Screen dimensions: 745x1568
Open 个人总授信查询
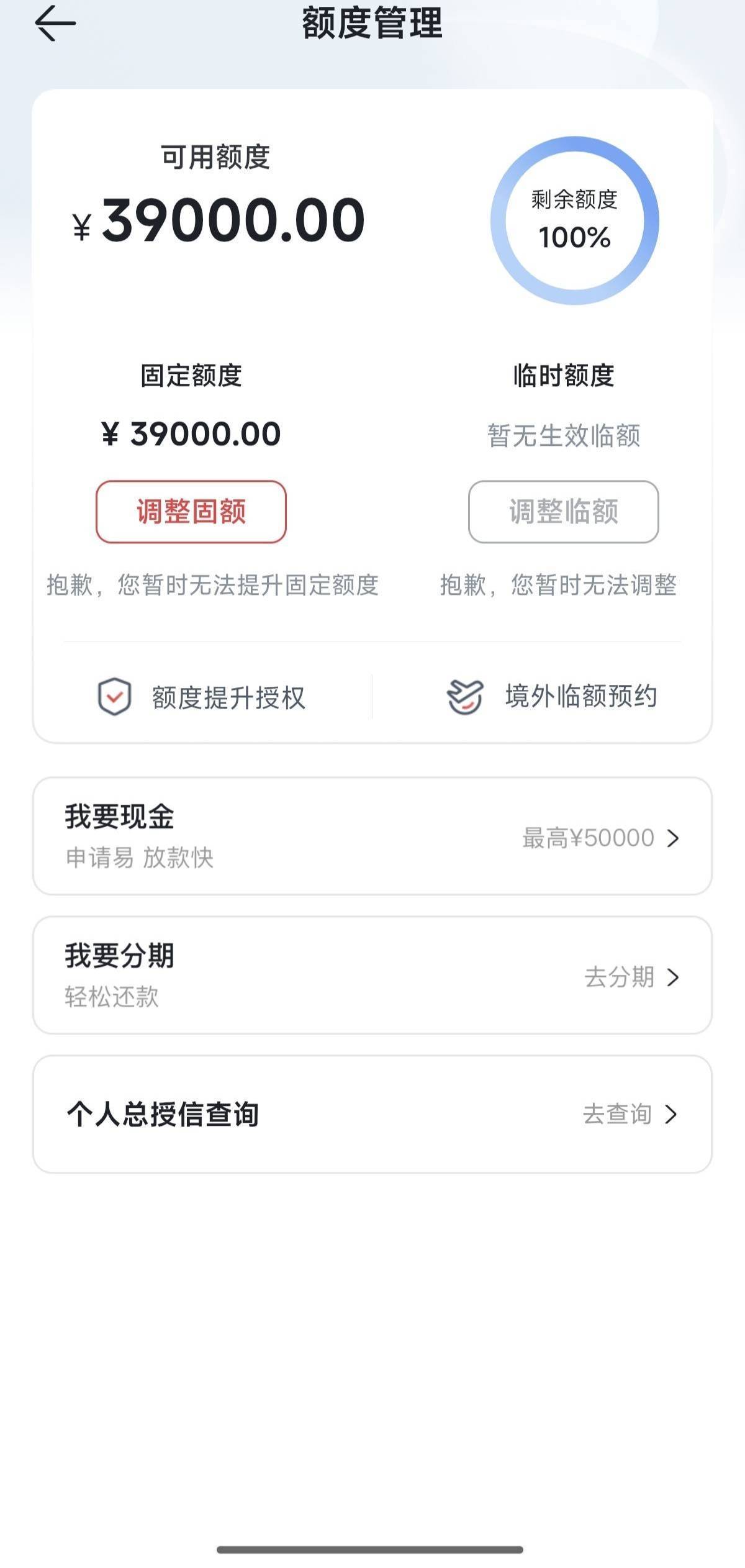(x=372, y=1114)
